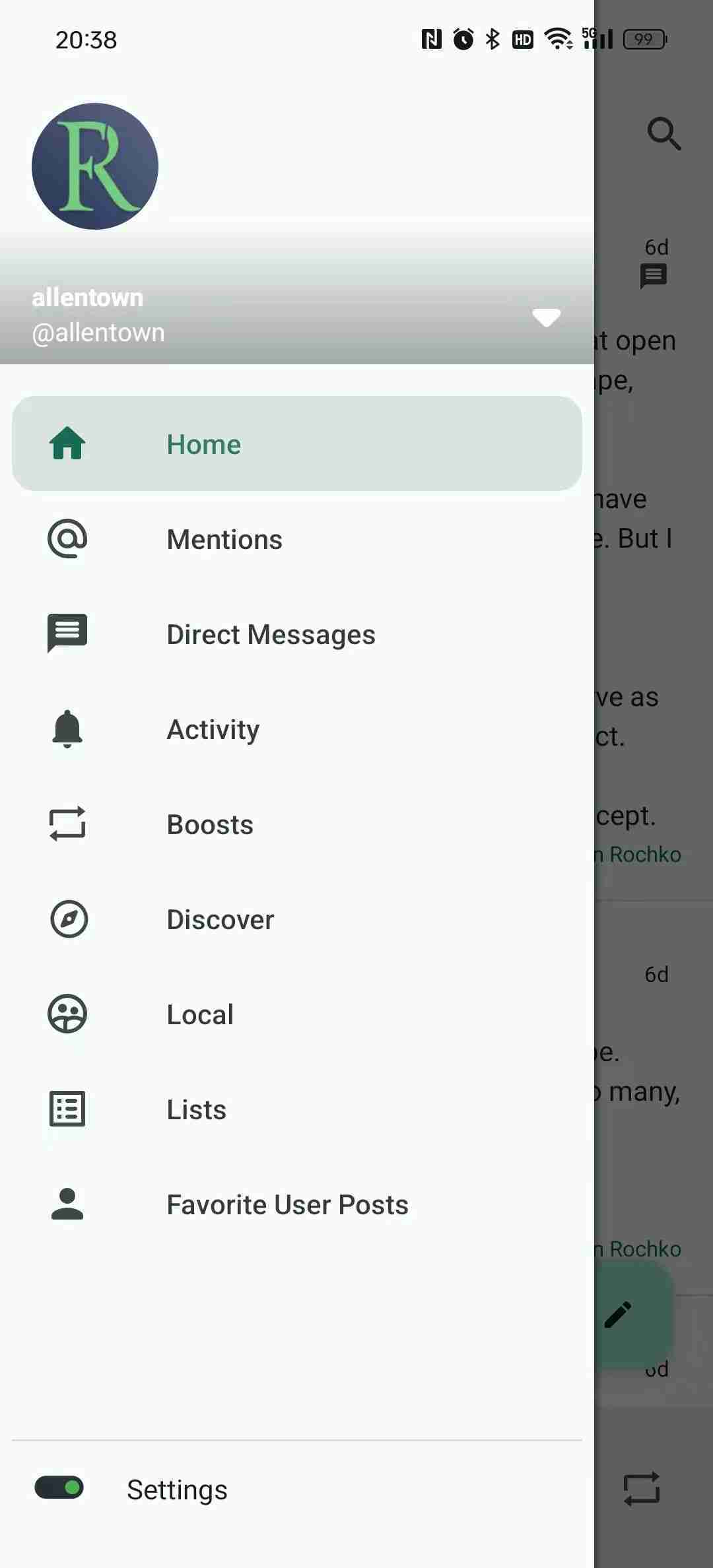
Task: Click the Activity bell icon
Action: (67, 729)
